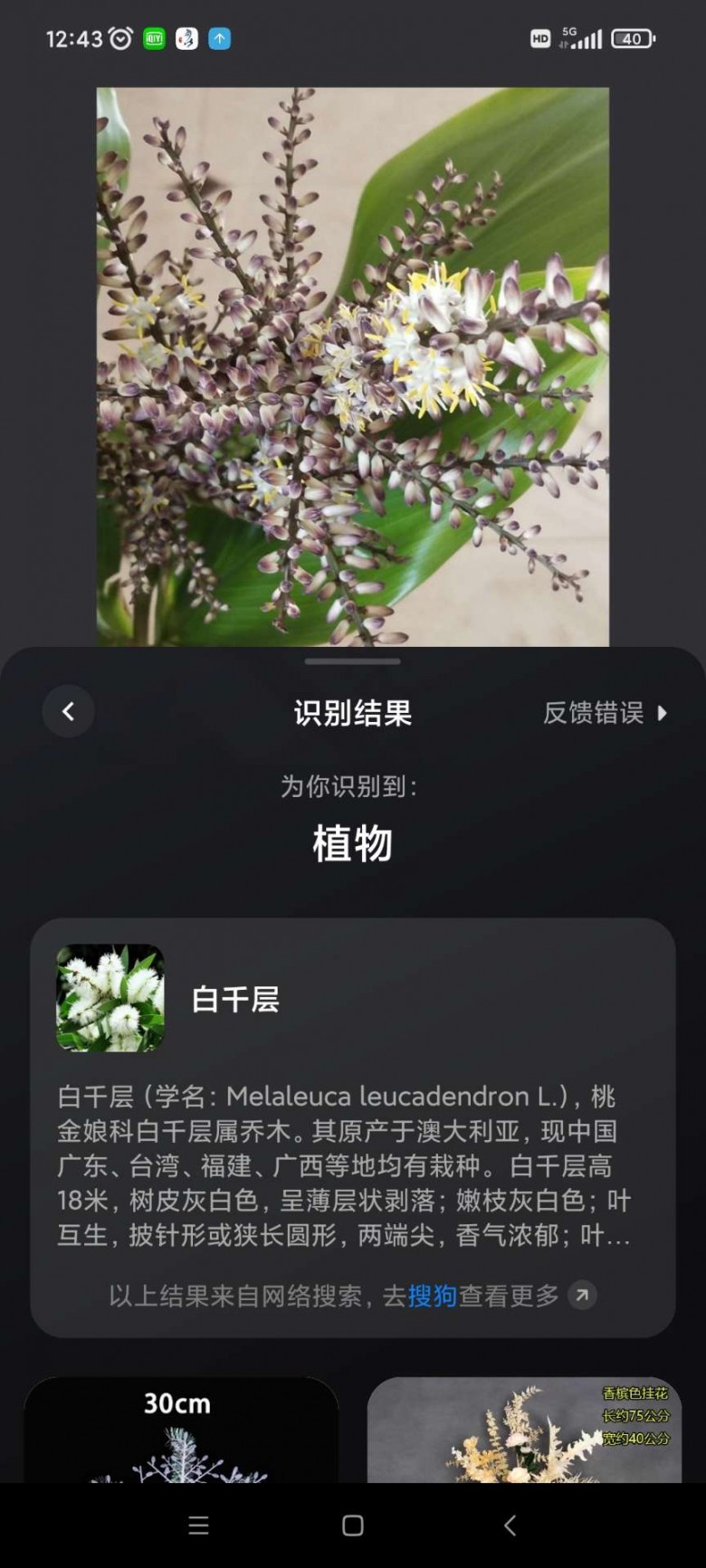Open recent apps from the system bar
Image resolution: width=706 pixels, height=1568 pixels.
(198, 1525)
